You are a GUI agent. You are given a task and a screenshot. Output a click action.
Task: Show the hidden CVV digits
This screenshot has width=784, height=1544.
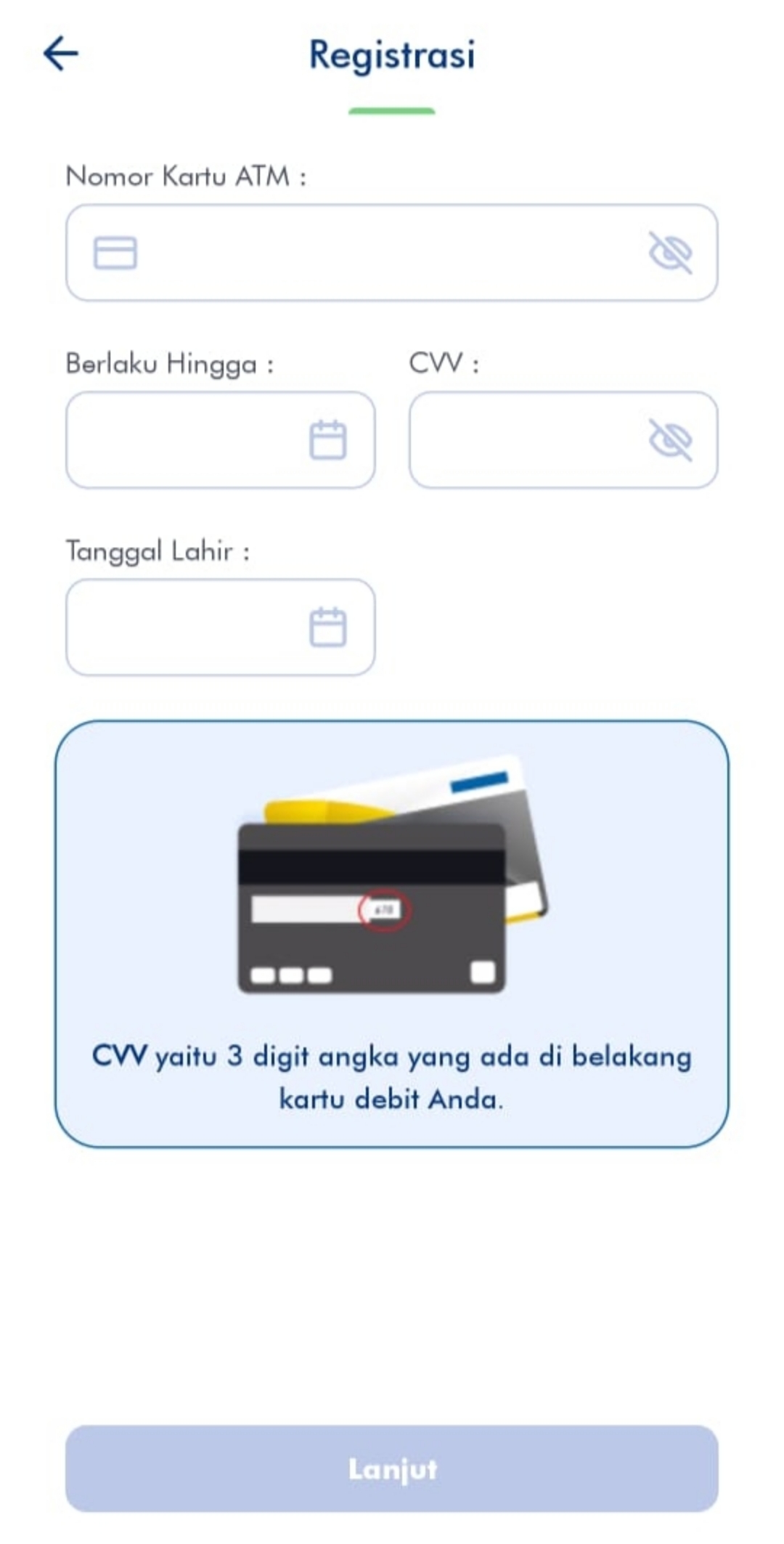pos(670,440)
